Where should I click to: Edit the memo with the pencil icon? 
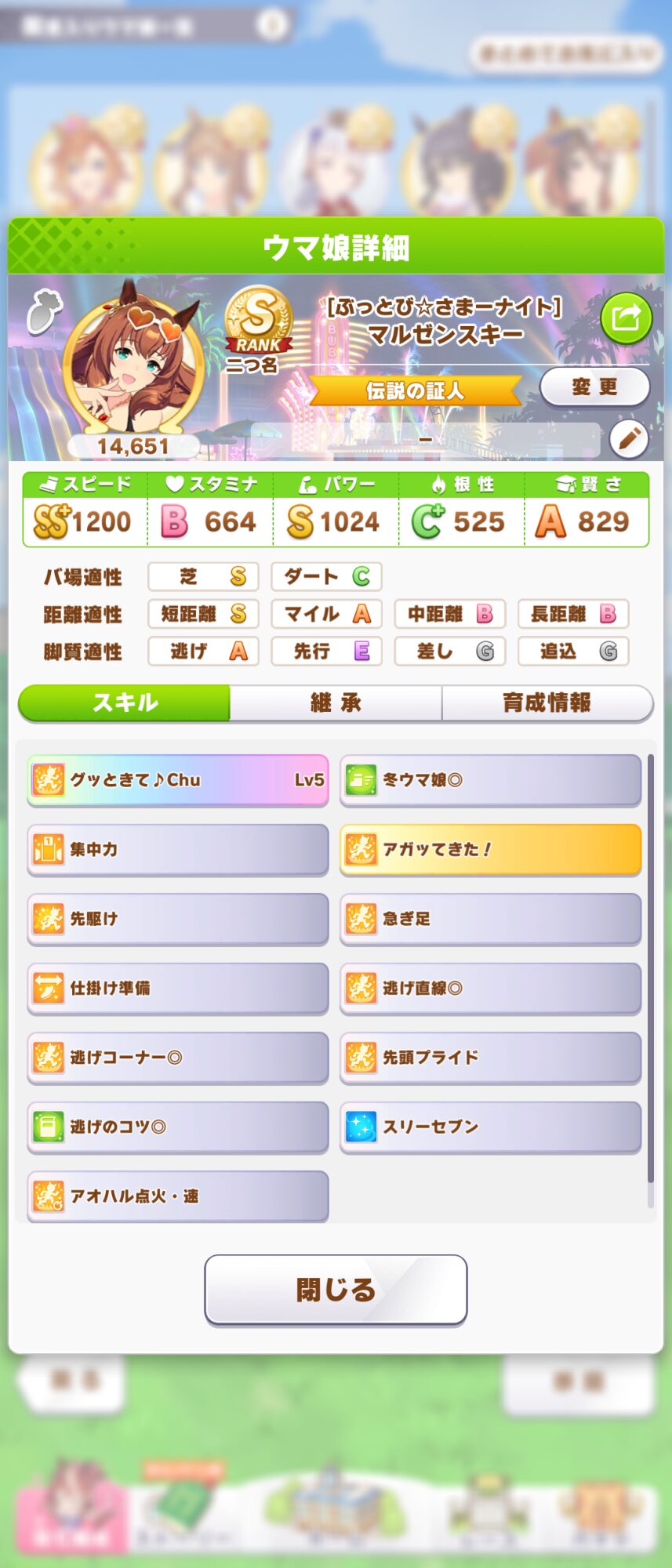pos(629,440)
